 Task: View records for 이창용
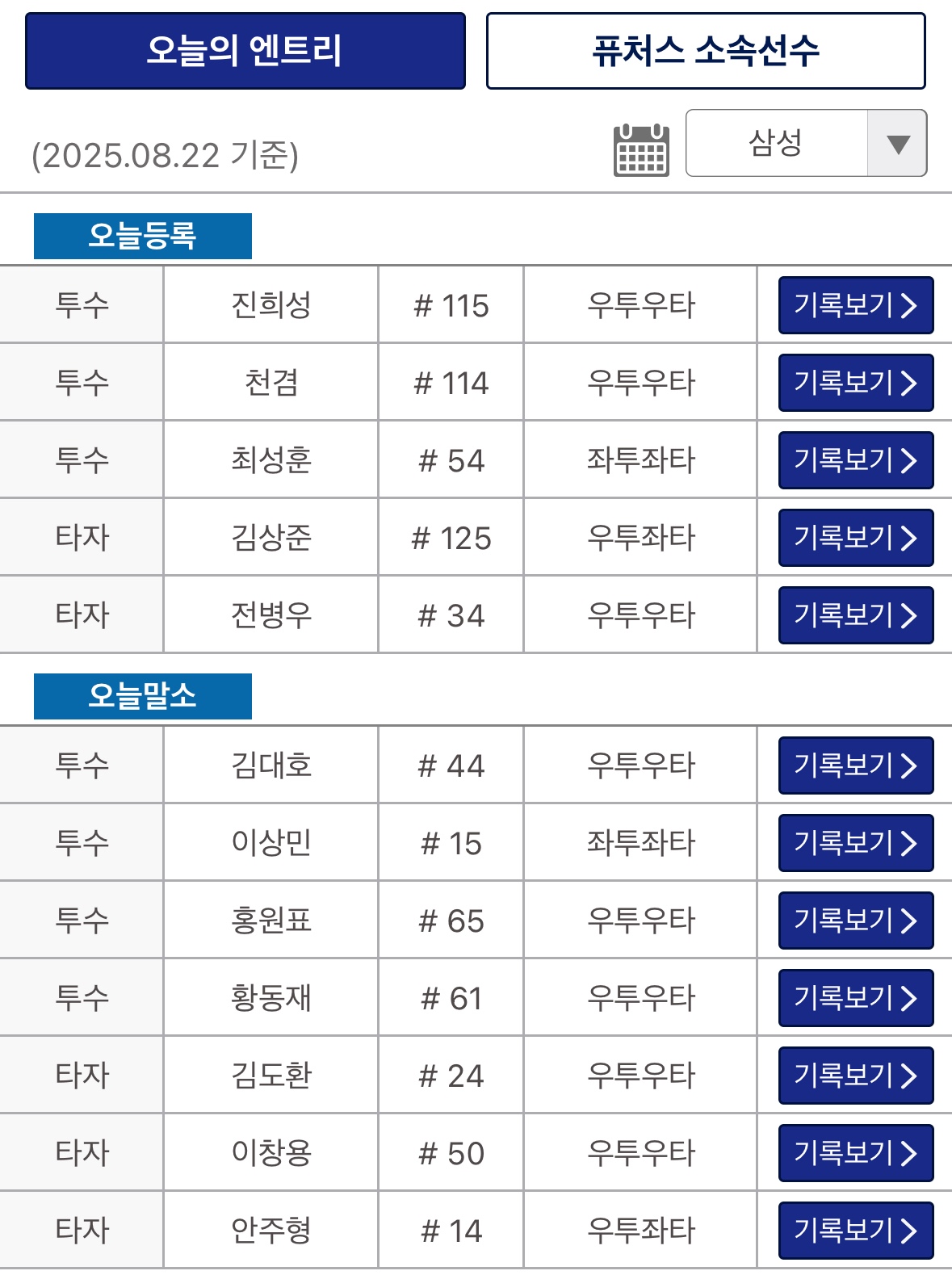(x=855, y=1153)
